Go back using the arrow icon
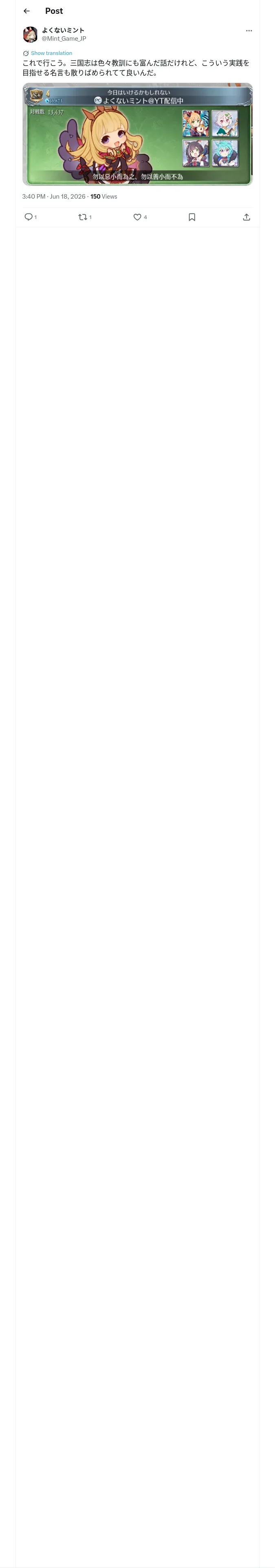Image resolution: width=275 pixels, height=1568 pixels. [26, 11]
